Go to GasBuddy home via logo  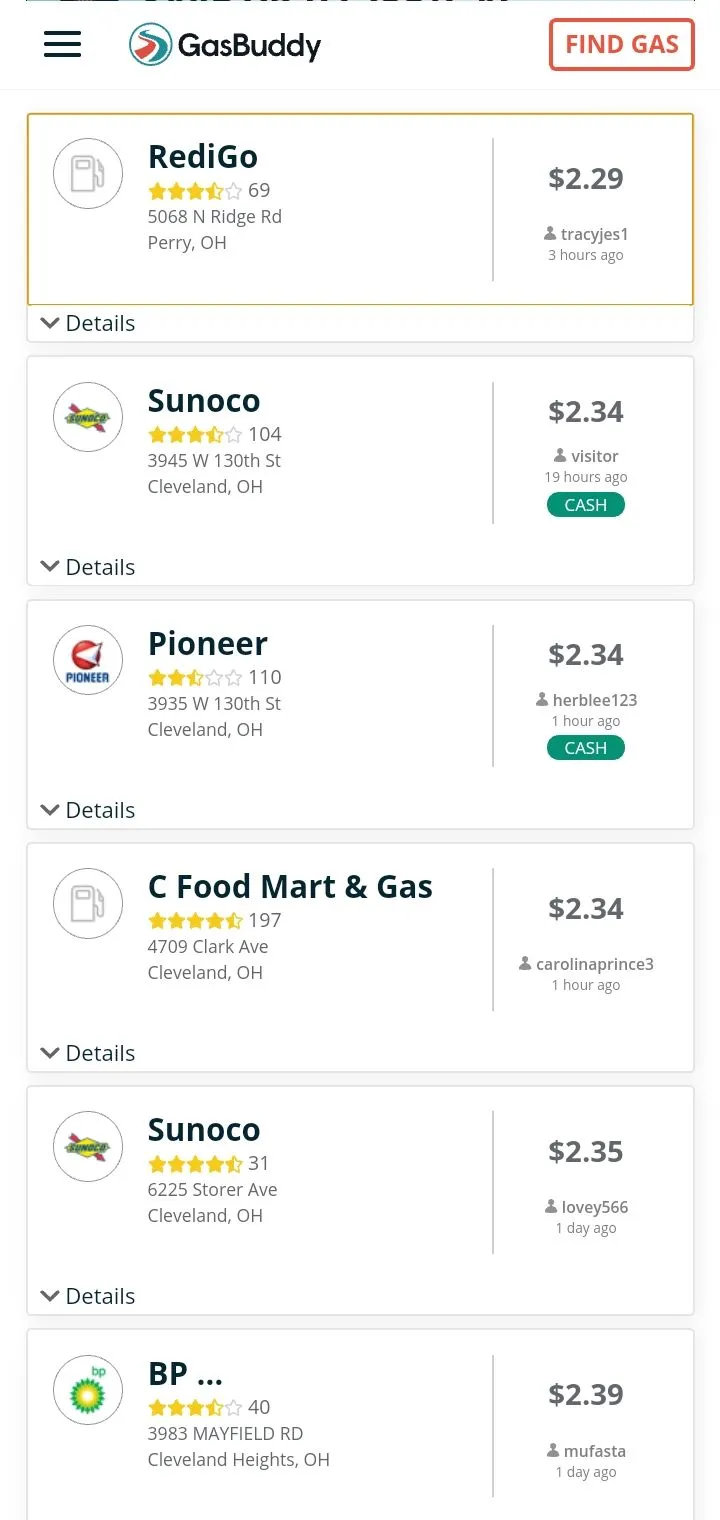point(225,45)
